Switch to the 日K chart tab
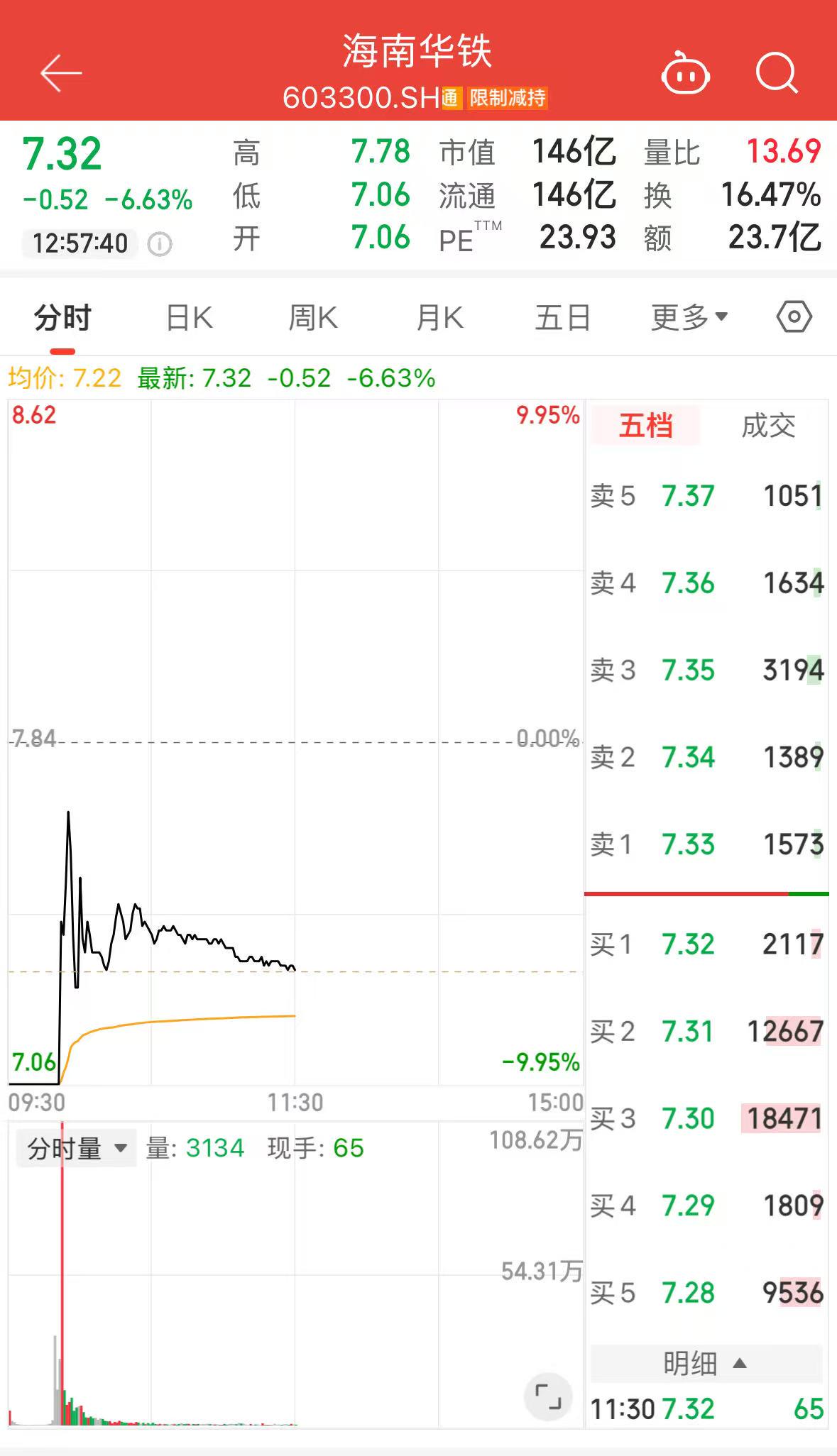Image resolution: width=837 pixels, height=1456 pixels. pos(189,318)
